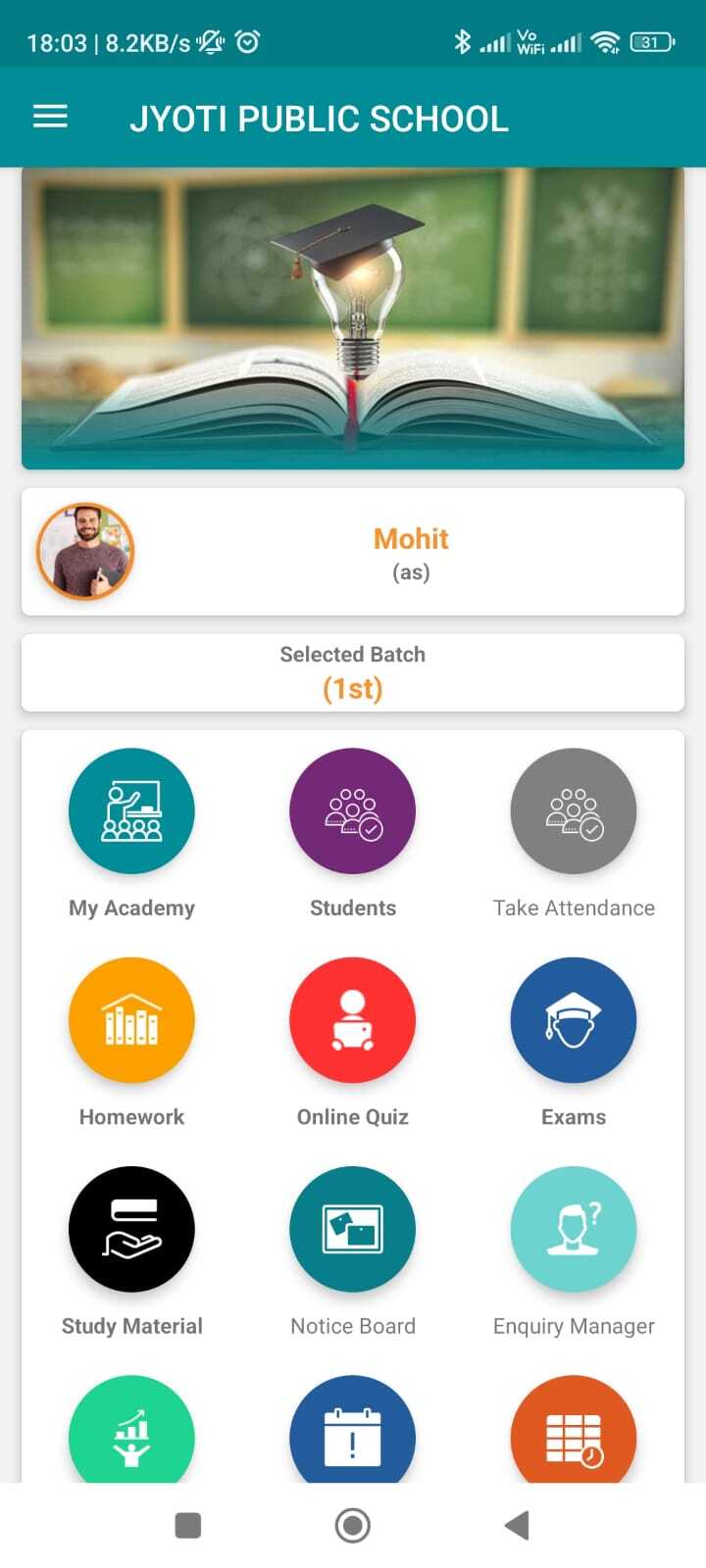Go back using system navigation

(x=517, y=1526)
